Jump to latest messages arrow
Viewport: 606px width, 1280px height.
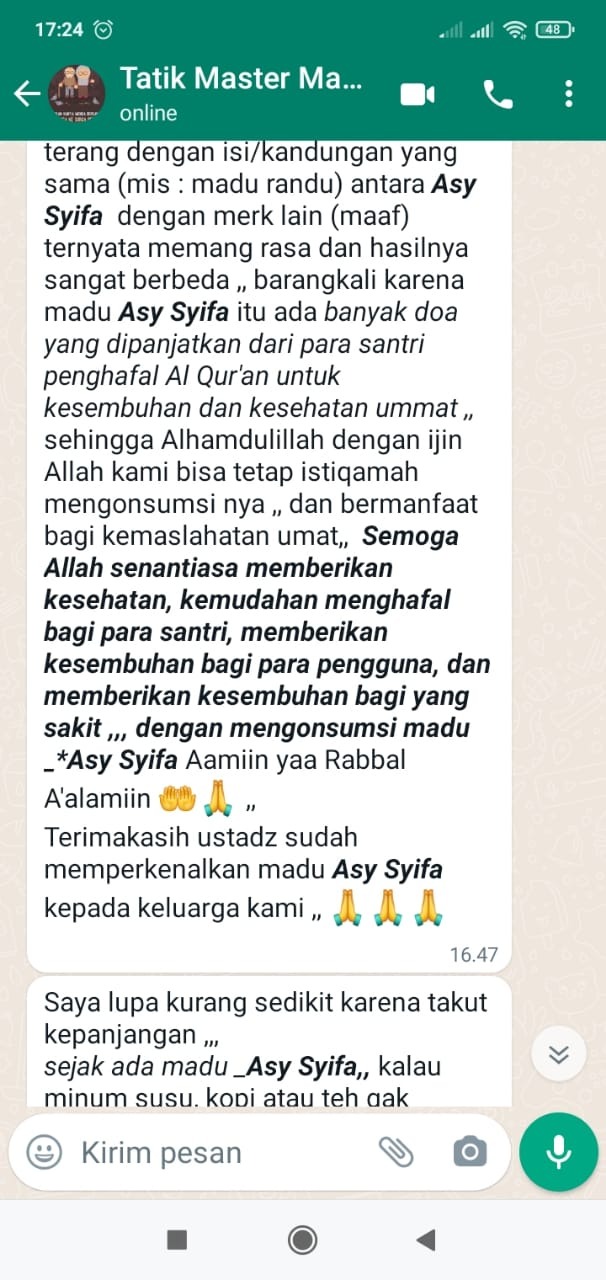[558, 1054]
